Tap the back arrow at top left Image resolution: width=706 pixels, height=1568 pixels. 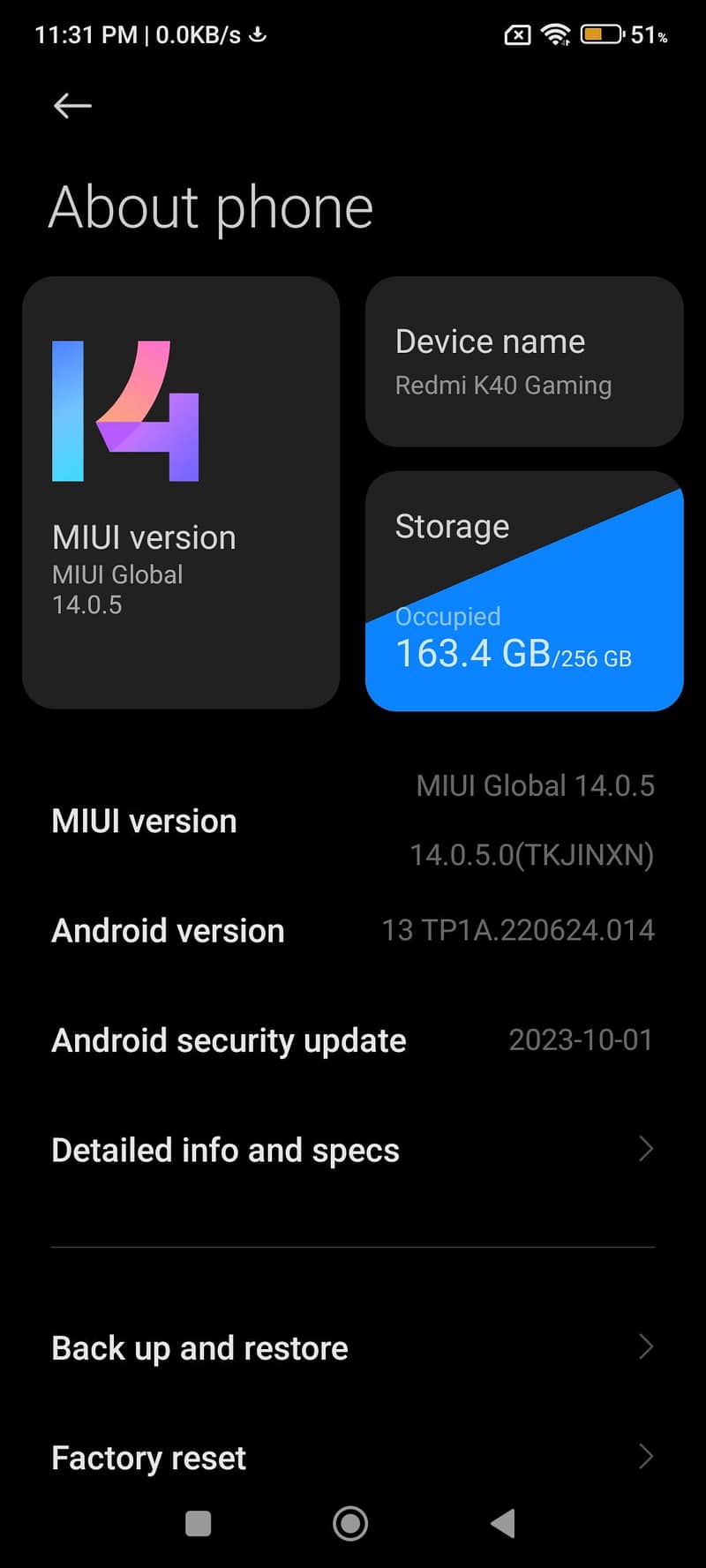coord(72,105)
